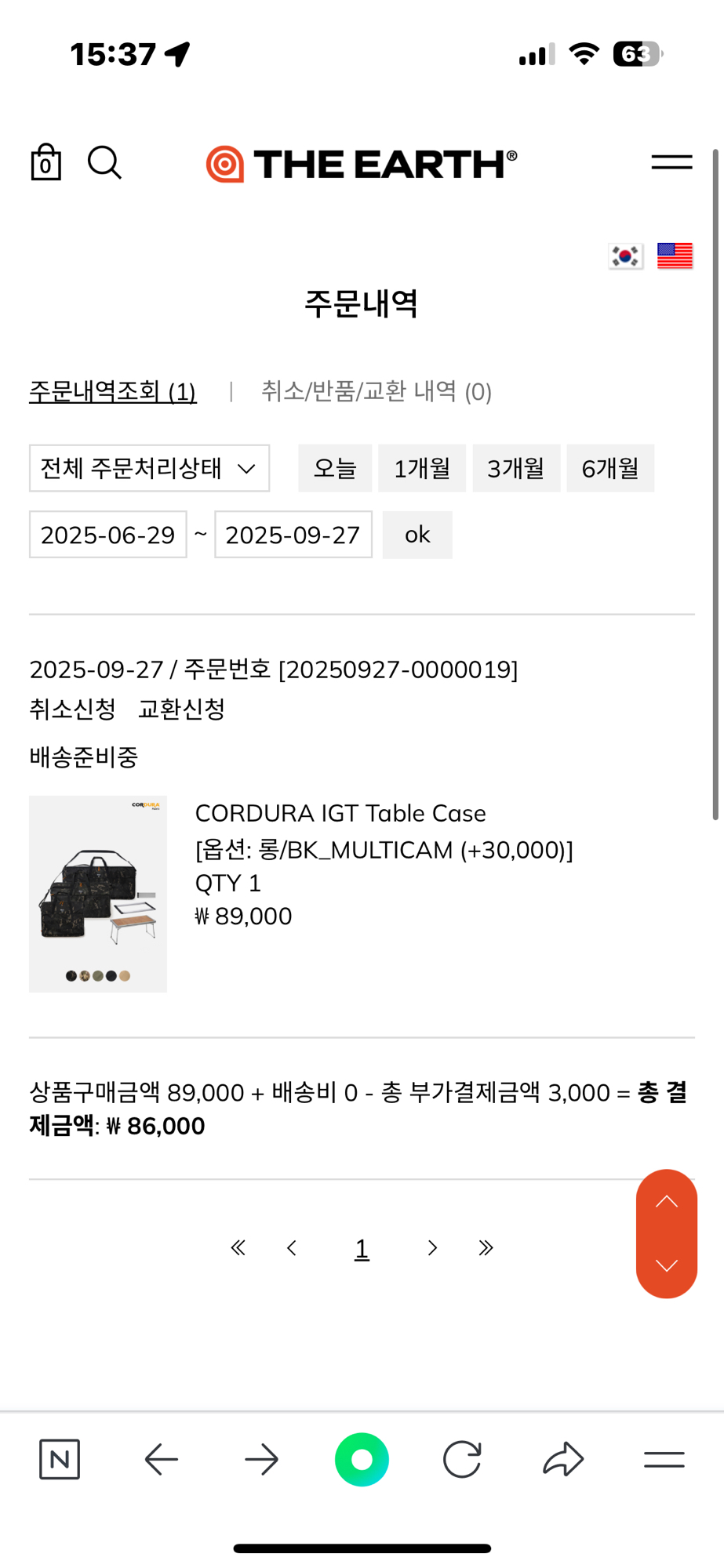This screenshot has width=724, height=1568.
Task: Tap the CORDURA IGT Table Case thumbnail
Action: point(98,893)
